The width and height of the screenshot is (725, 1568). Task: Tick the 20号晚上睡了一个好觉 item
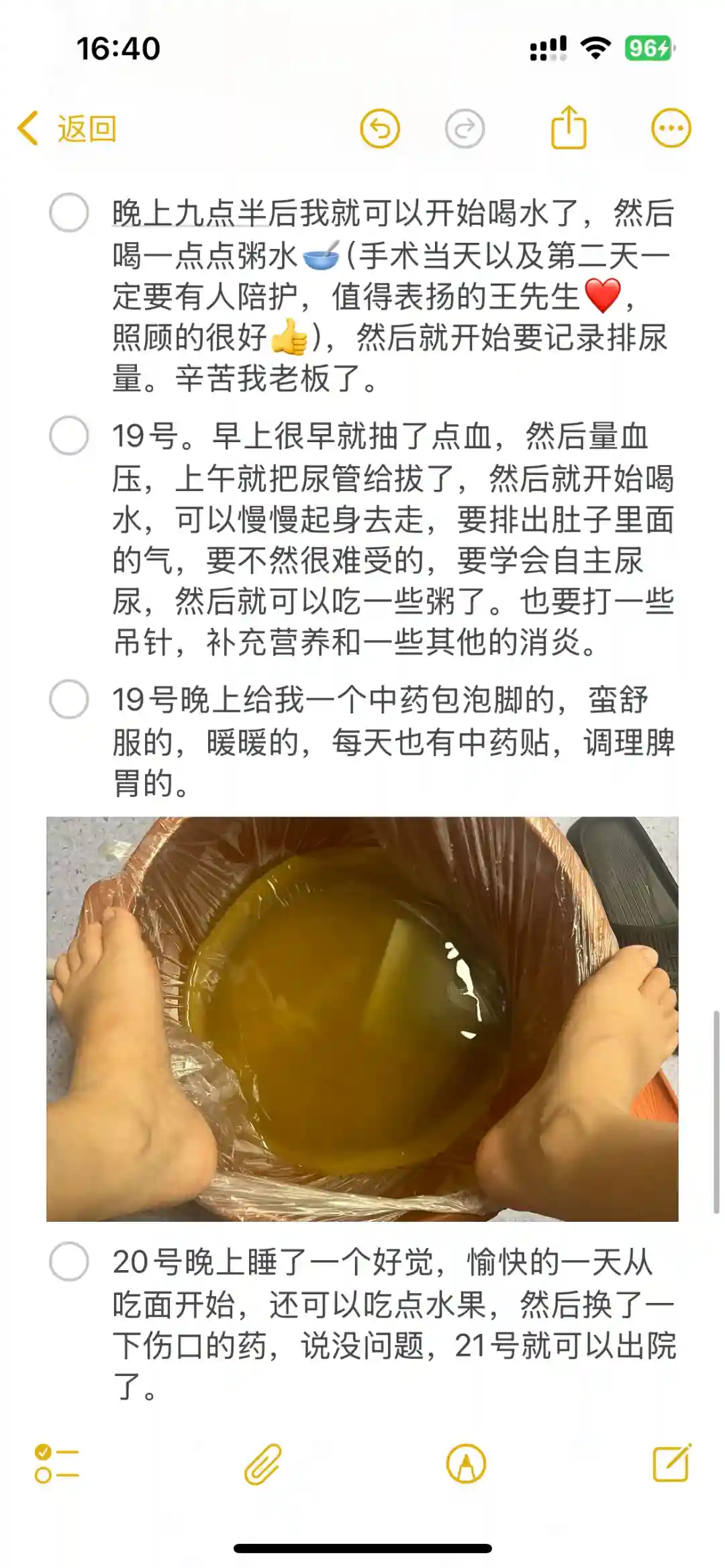[69, 1262]
